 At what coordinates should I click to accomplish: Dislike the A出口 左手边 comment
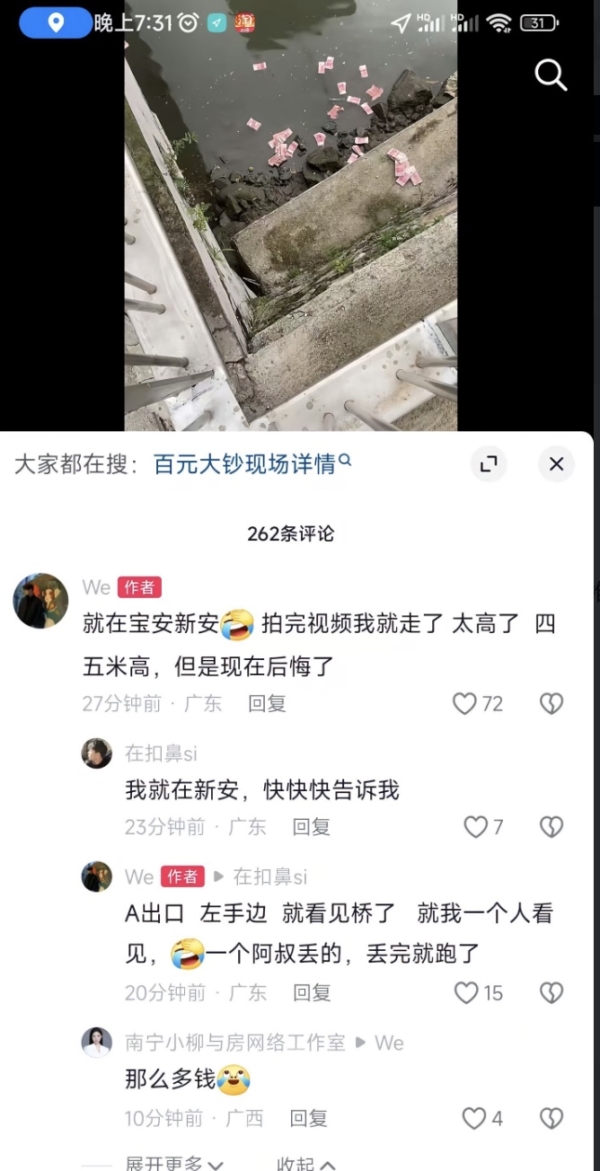551,993
